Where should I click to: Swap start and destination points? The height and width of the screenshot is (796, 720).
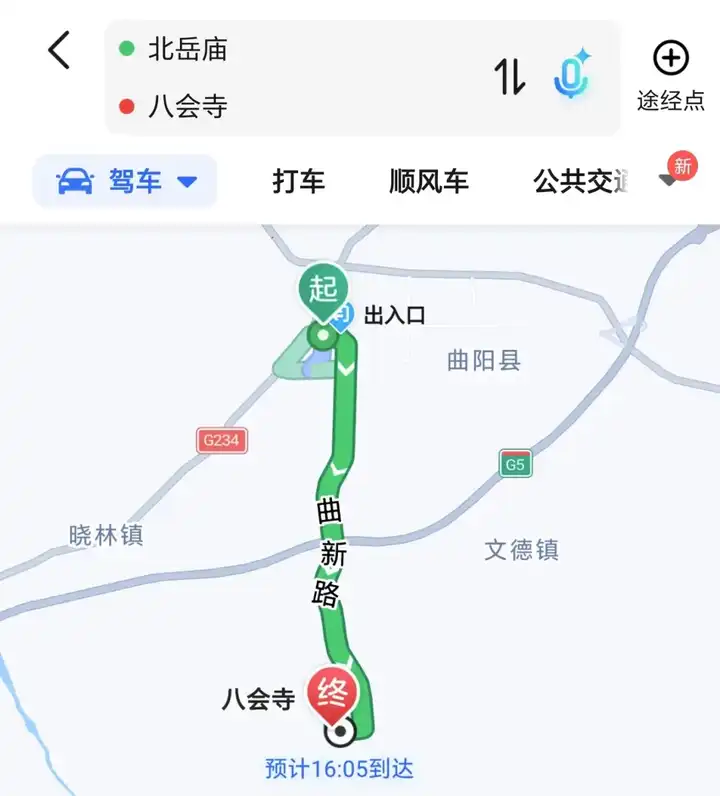click(509, 77)
